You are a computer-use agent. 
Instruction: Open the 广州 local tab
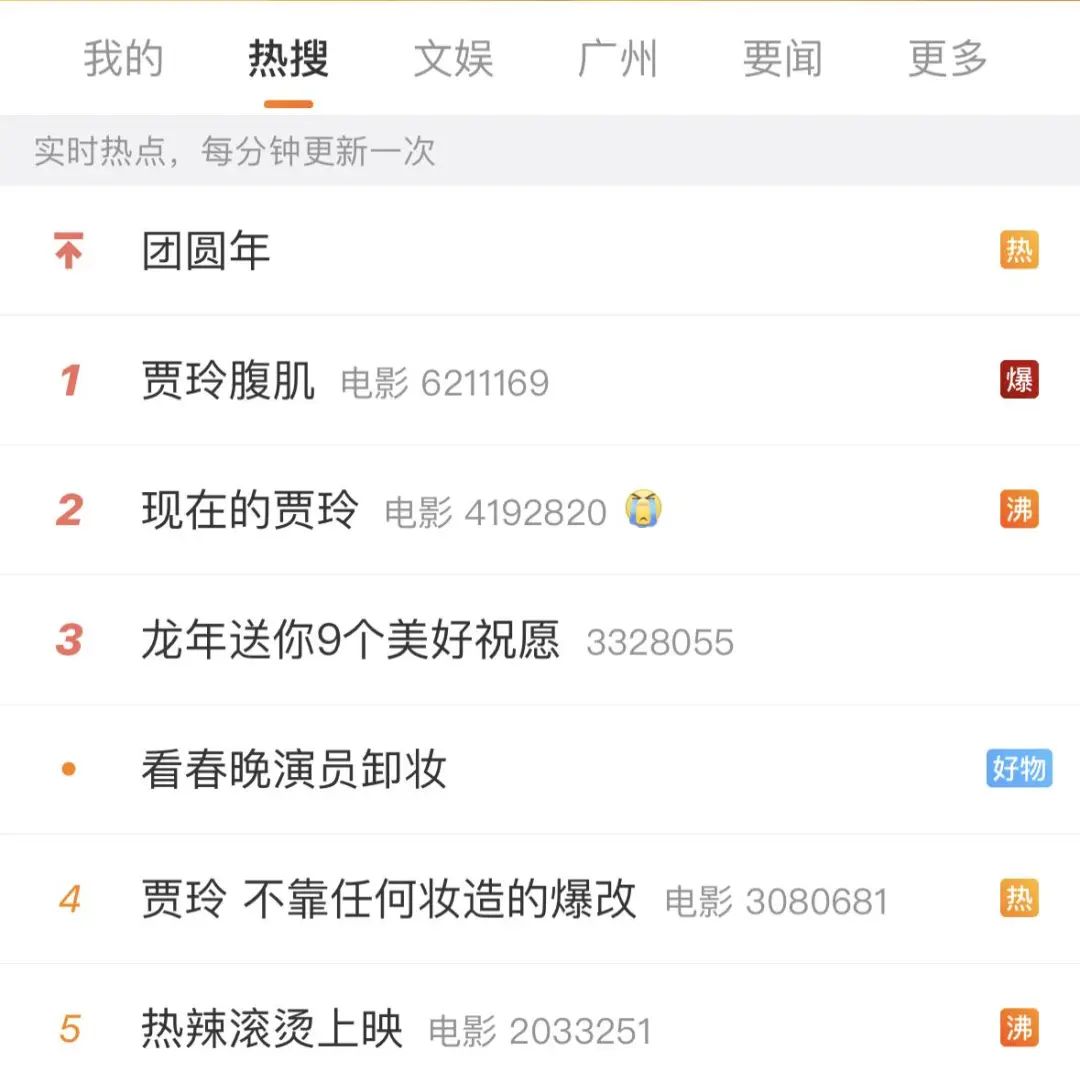[x=618, y=59]
